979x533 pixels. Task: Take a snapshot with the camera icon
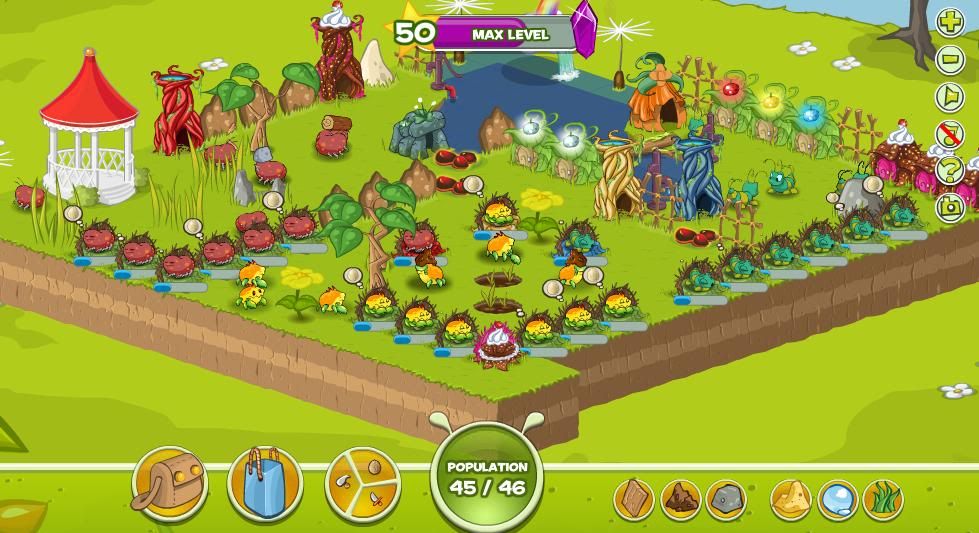point(950,208)
